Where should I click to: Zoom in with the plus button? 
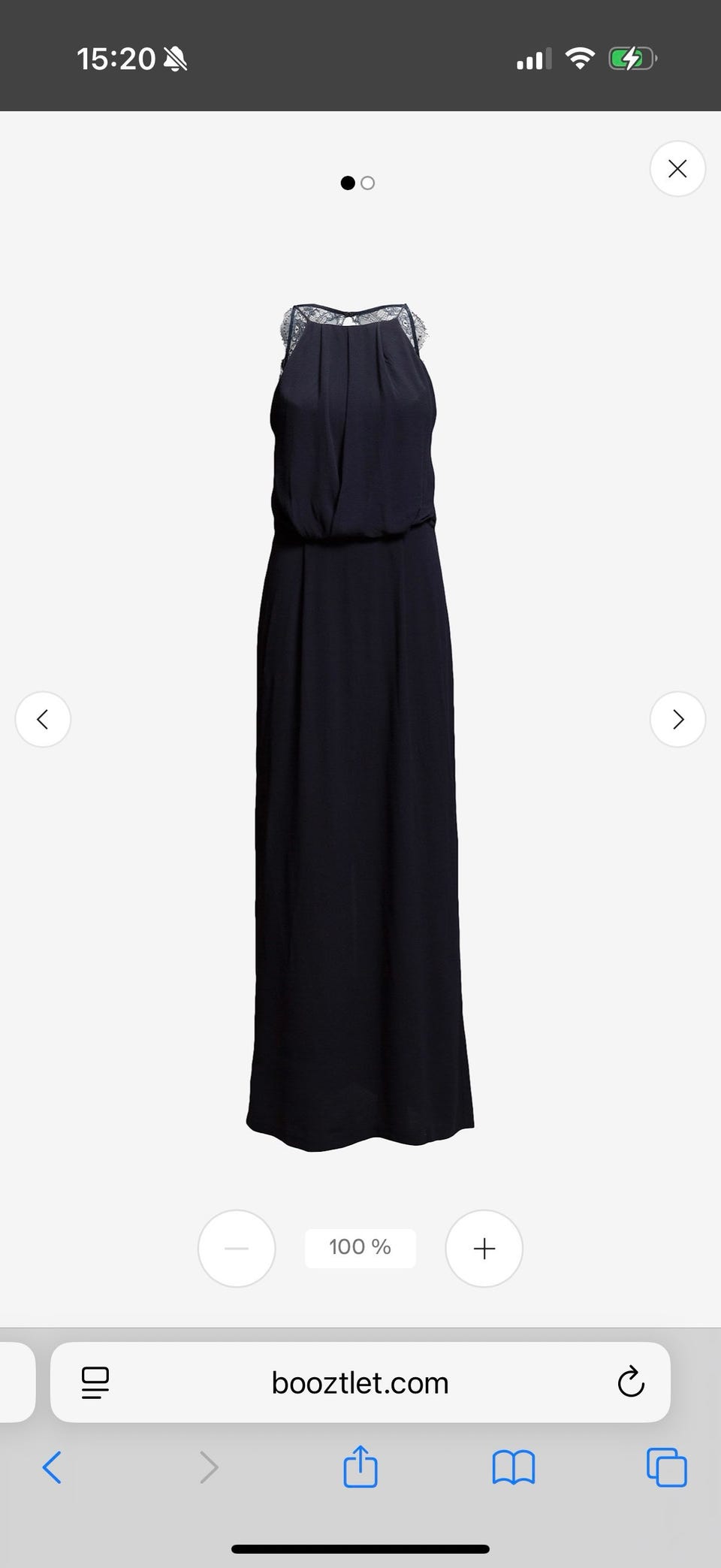tap(484, 1248)
